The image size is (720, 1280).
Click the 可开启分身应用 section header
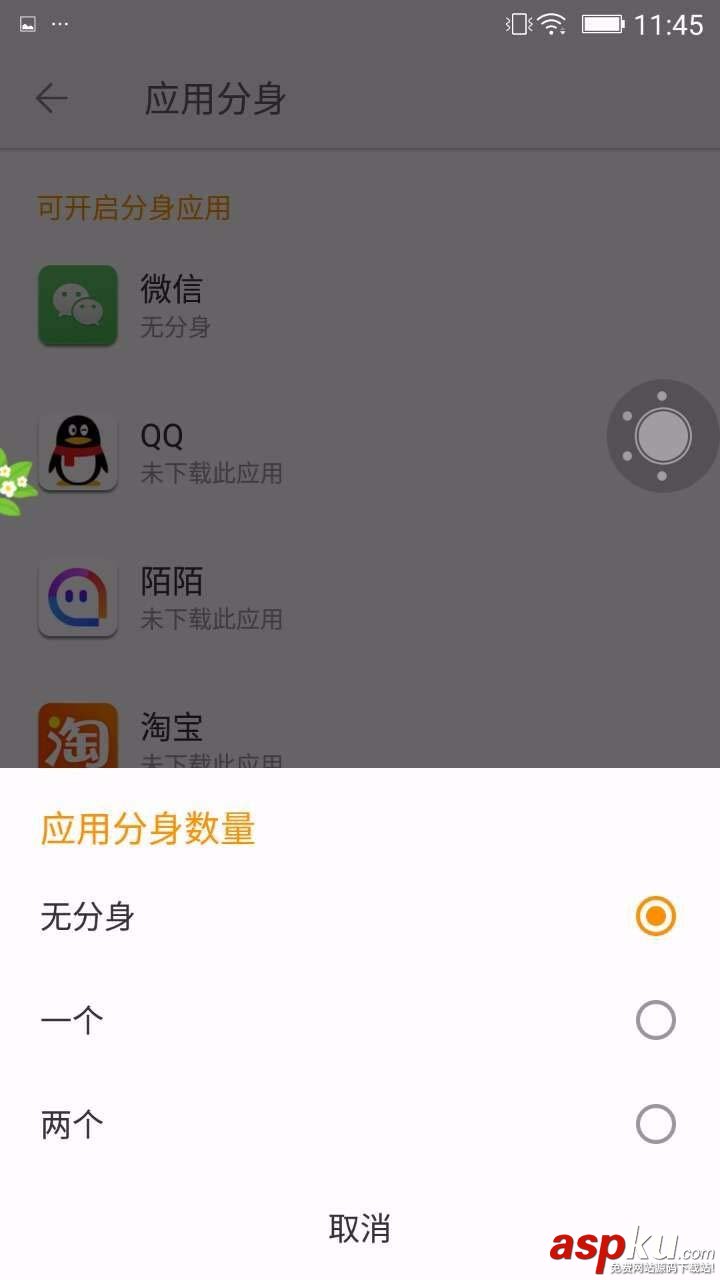pos(133,208)
